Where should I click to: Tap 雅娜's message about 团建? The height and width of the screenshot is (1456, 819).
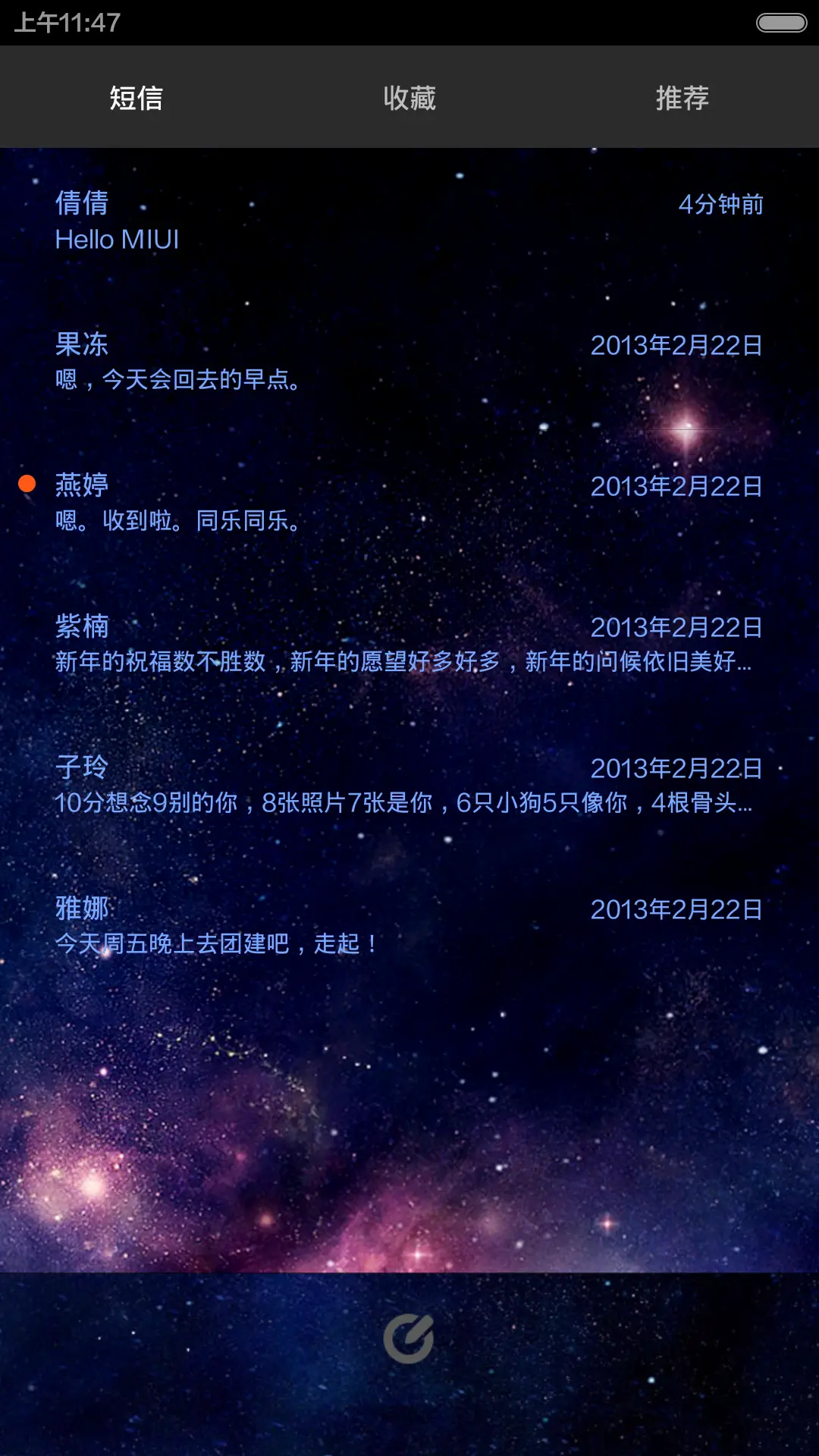click(216, 943)
